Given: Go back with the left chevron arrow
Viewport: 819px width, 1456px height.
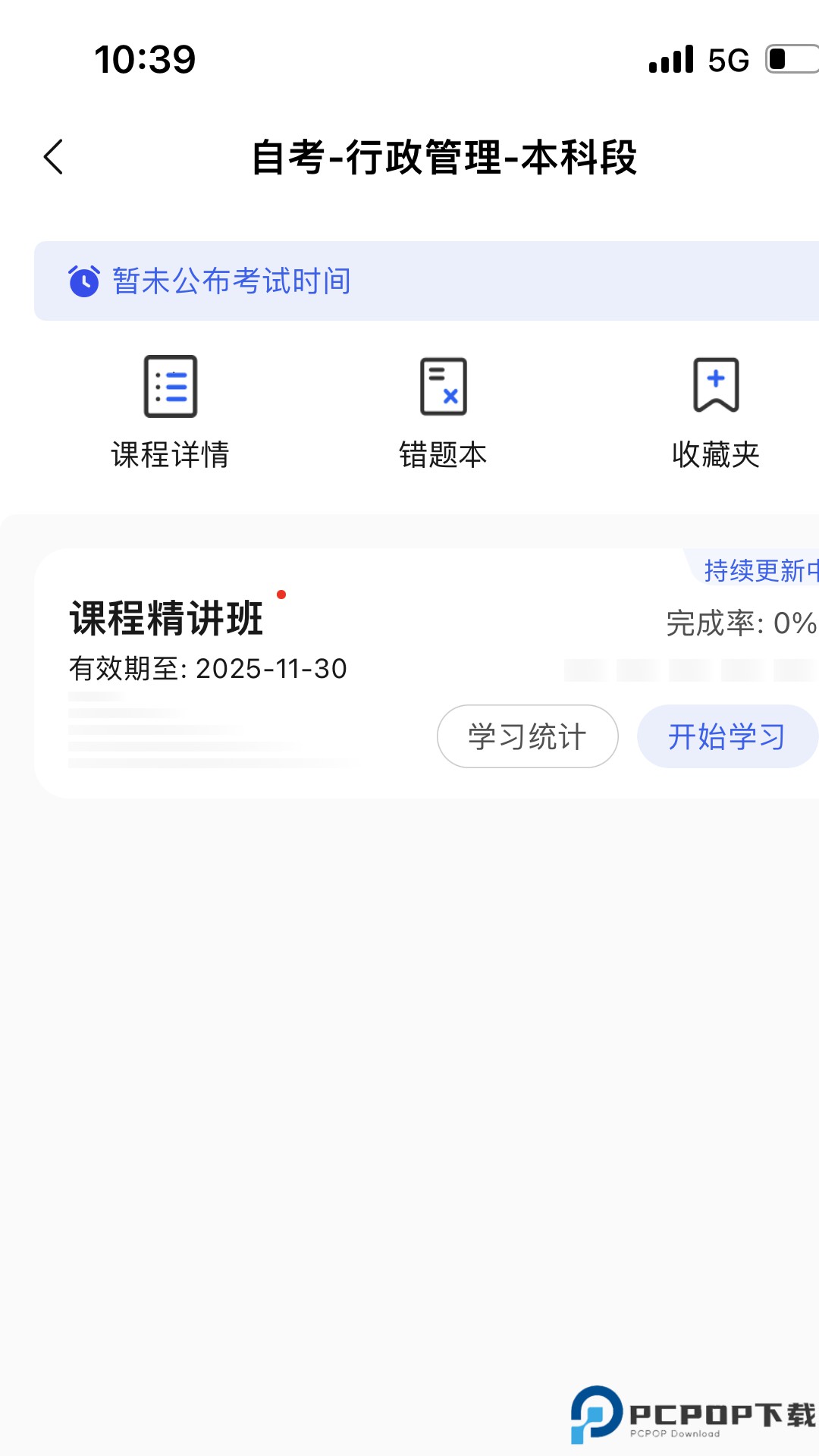Looking at the screenshot, I should click(x=52, y=155).
